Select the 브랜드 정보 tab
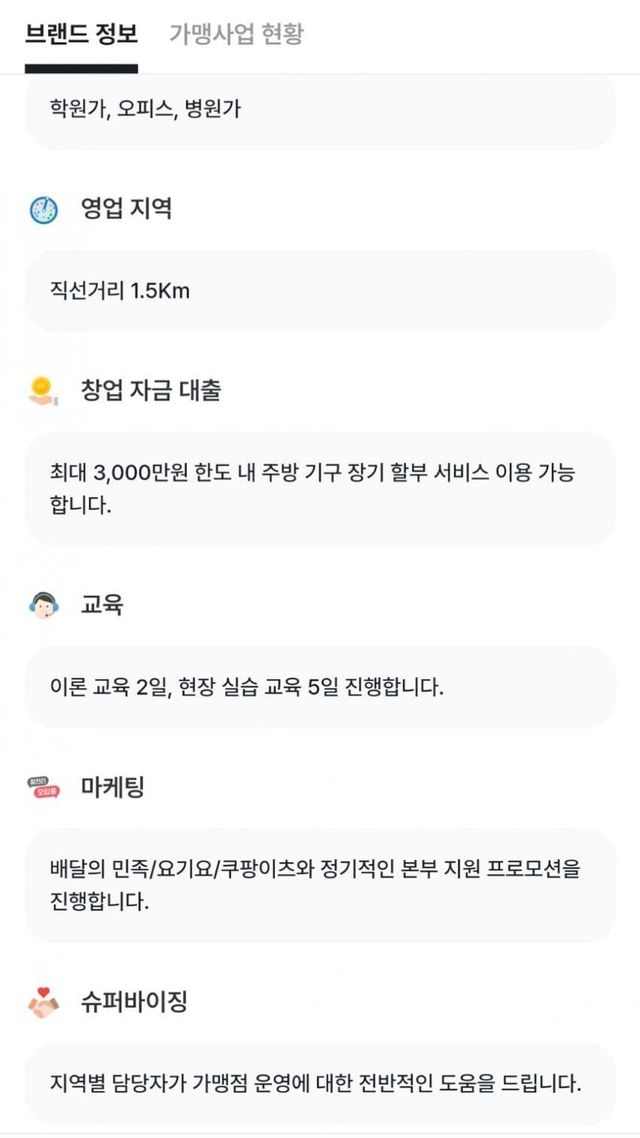Image resolution: width=640 pixels, height=1138 pixels. 81,34
